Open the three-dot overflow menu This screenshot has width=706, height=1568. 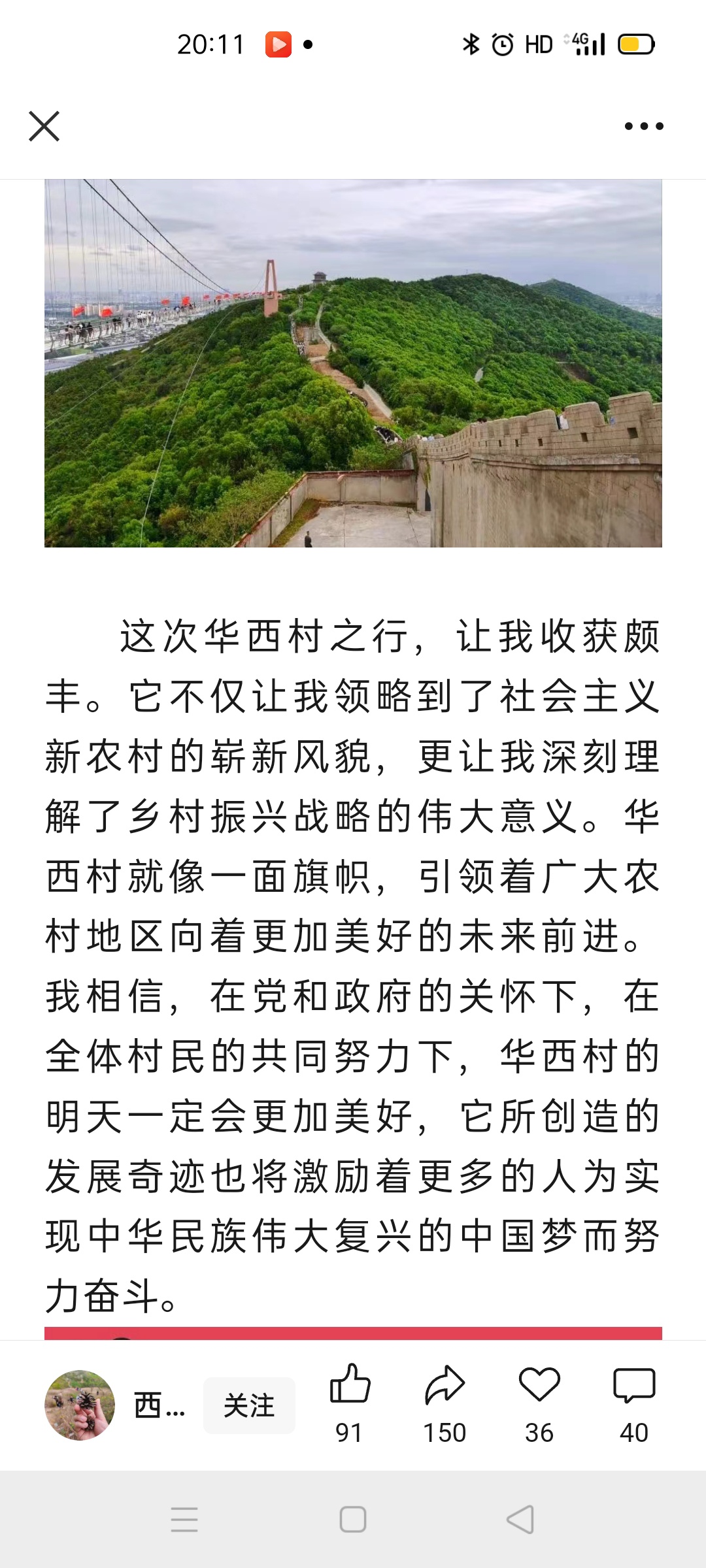pos(643,126)
